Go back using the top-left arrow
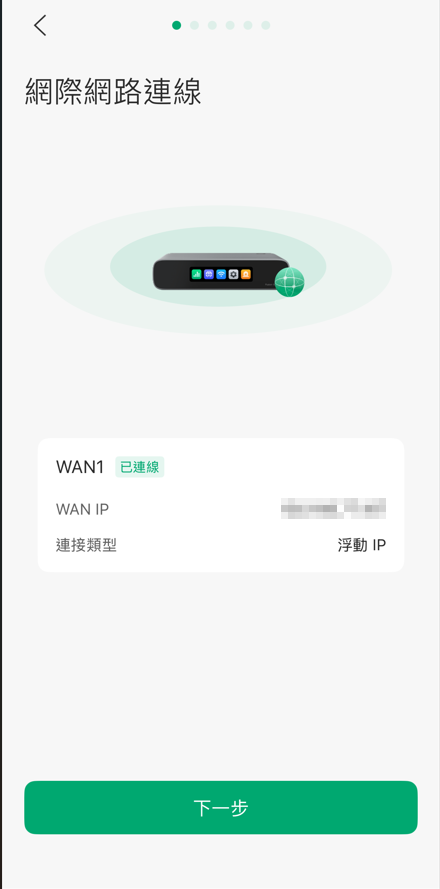 tap(40, 26)
